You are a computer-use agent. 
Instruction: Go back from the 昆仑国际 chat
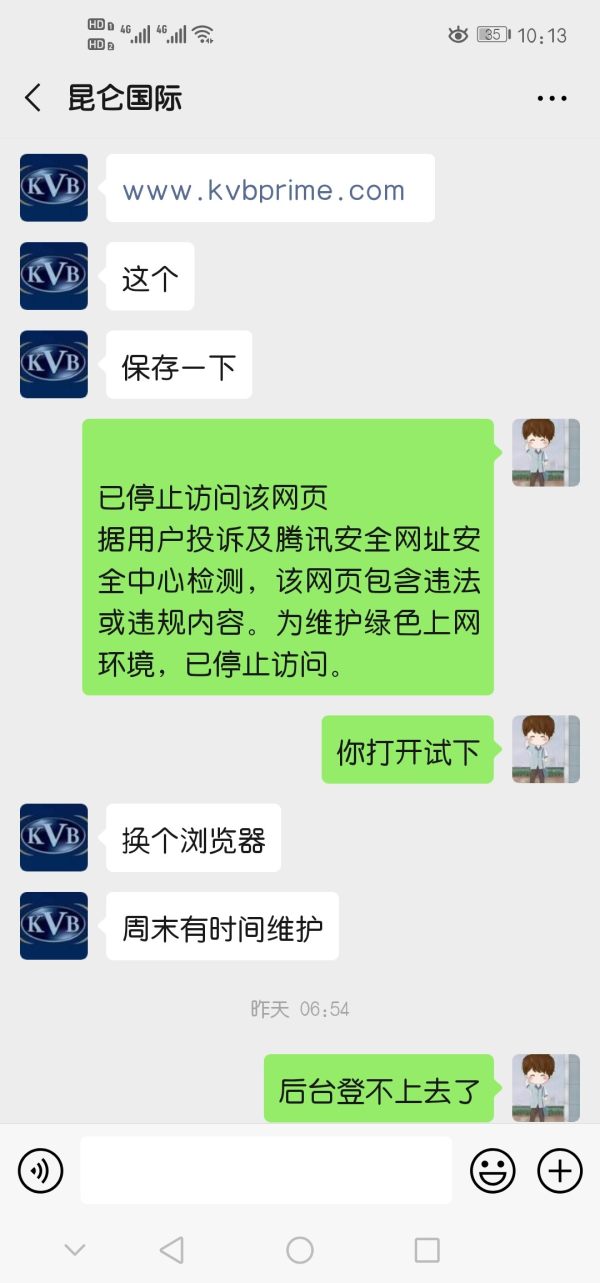coord(33,98)
